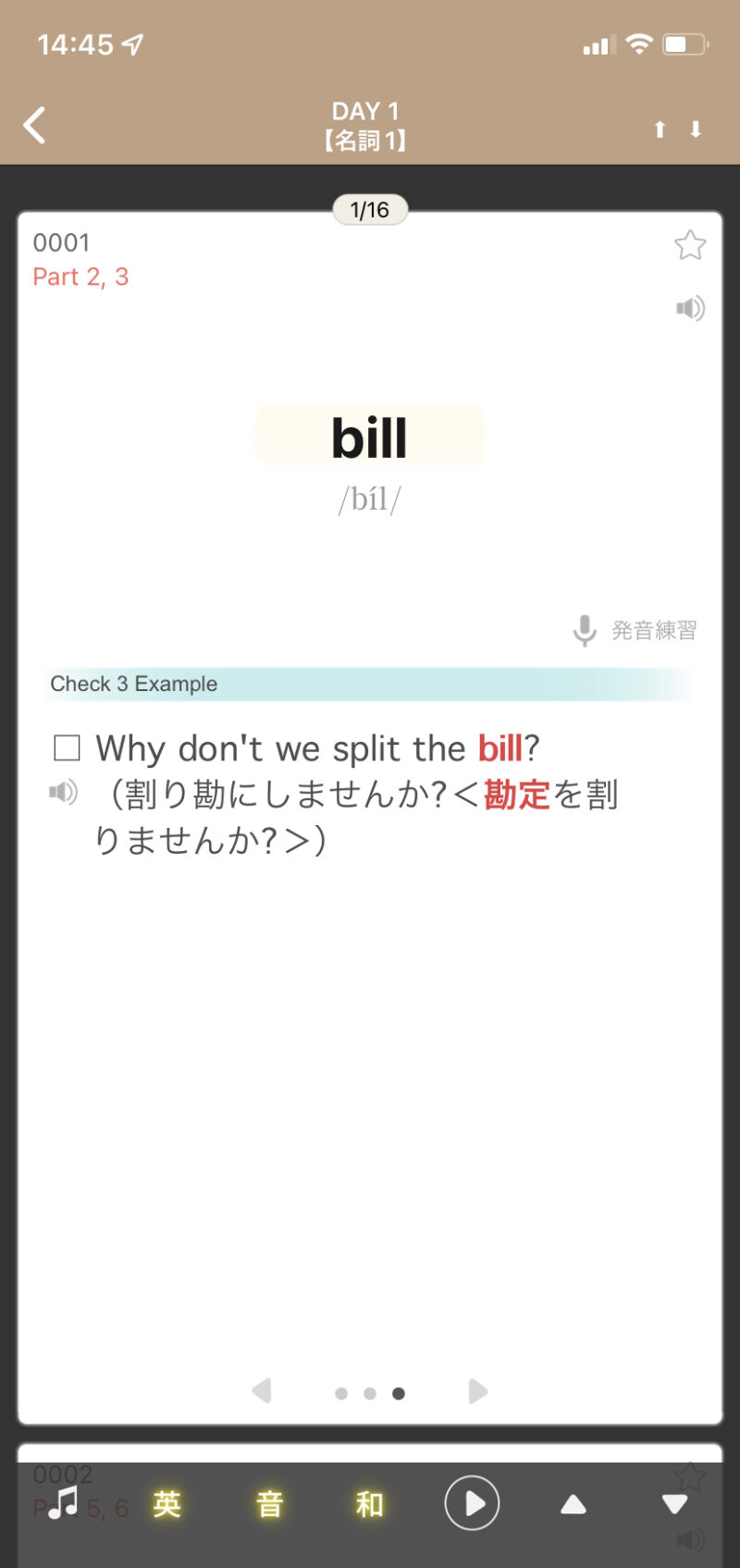Play audio of the example sentence
The image size is (740, 1568).
coord(63,792)
